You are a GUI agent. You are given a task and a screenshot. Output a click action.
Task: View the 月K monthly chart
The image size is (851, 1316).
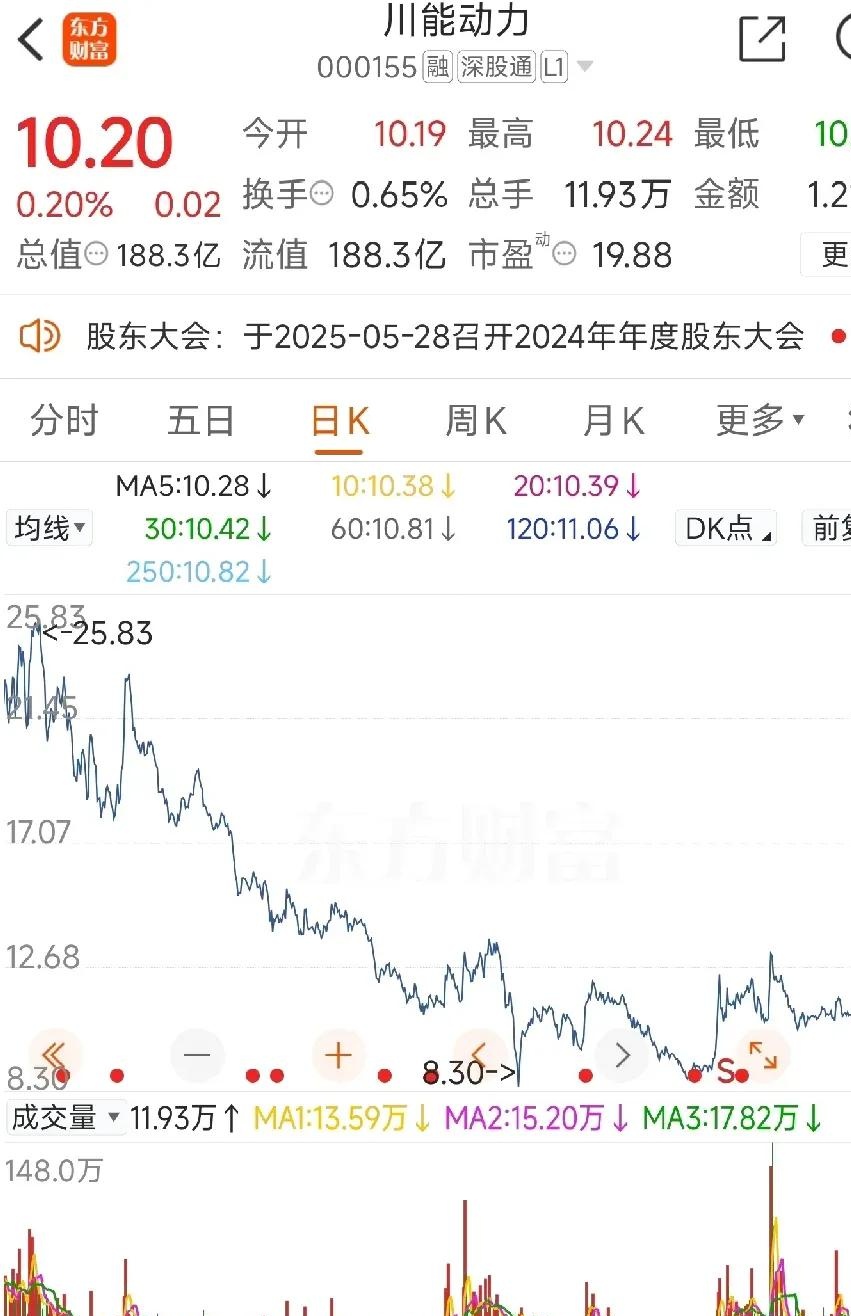point(613,421)
